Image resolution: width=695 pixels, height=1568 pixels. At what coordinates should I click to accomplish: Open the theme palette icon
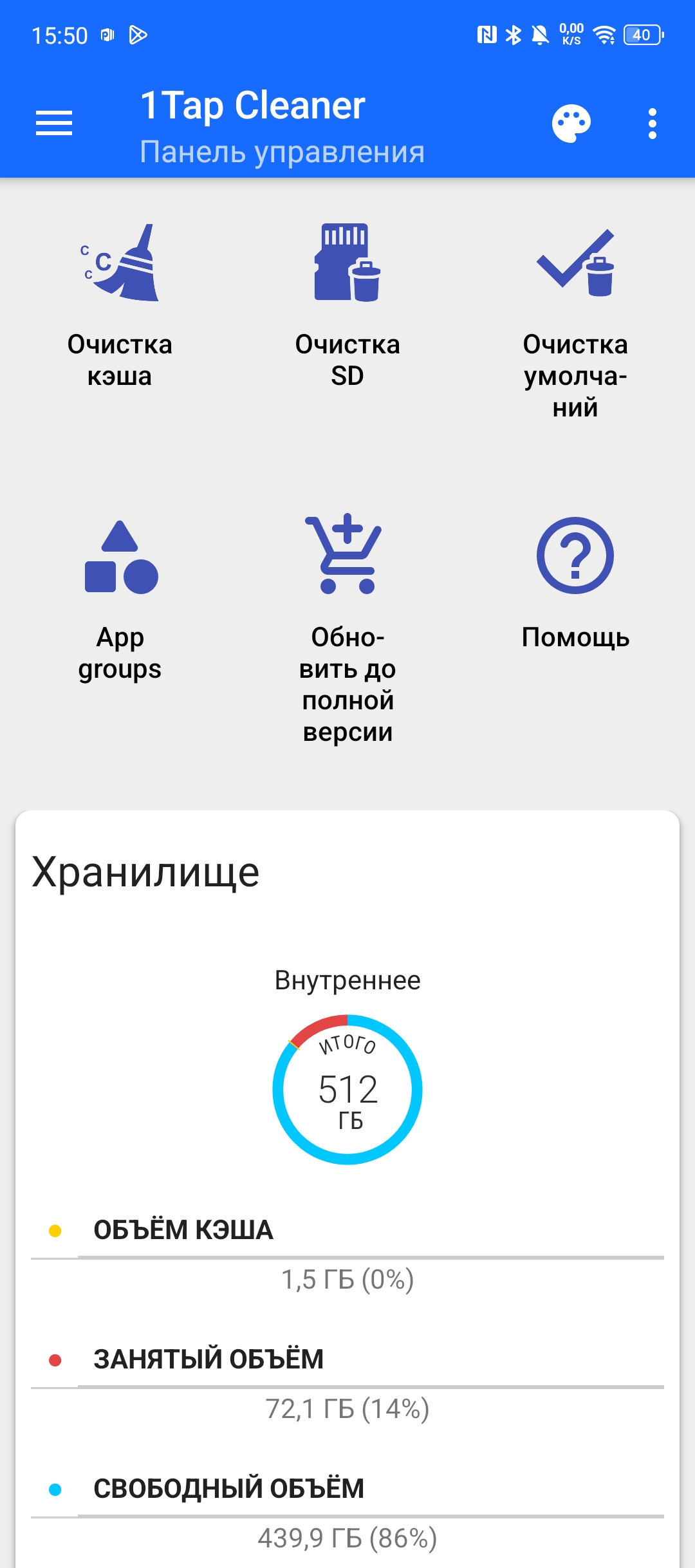(x=571, y=123)
